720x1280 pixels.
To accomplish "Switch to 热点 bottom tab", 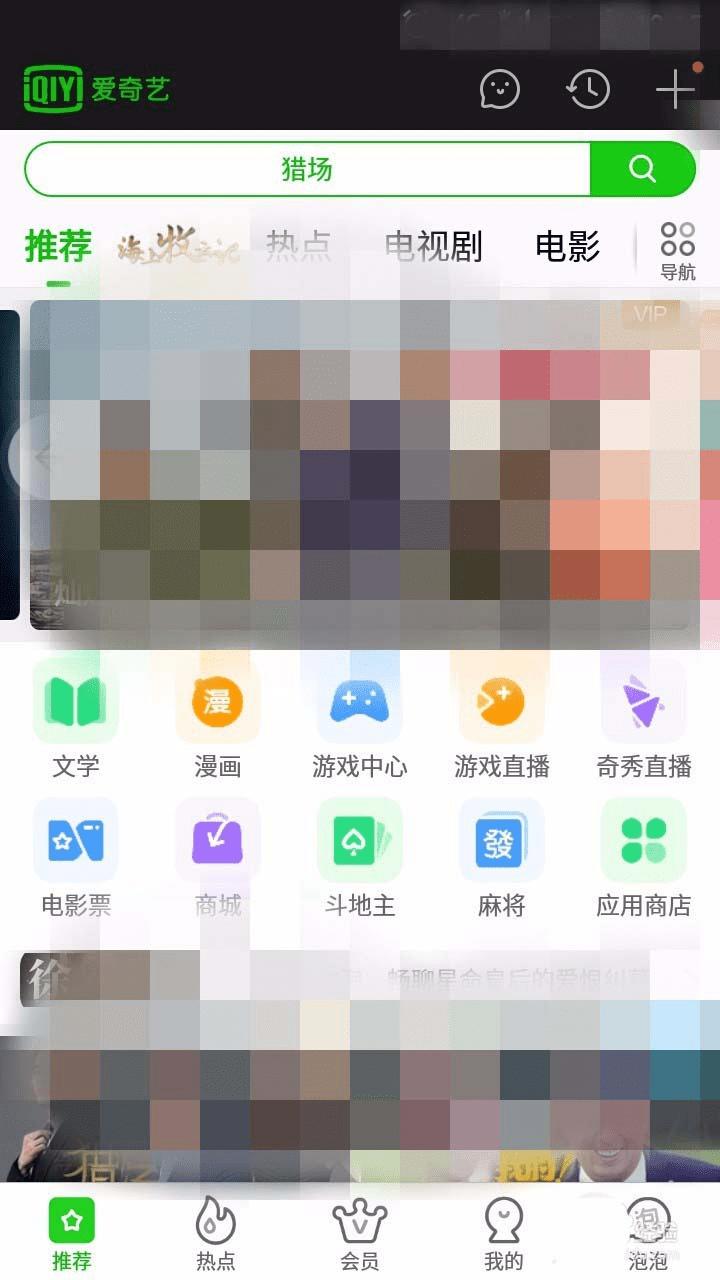I will (216, 1233).
